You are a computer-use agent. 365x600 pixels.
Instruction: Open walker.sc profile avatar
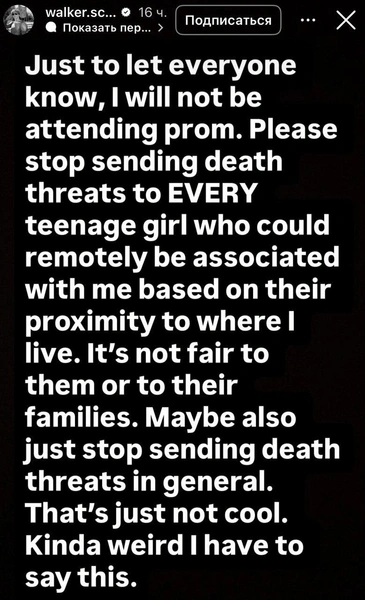[x=19, y=20]
